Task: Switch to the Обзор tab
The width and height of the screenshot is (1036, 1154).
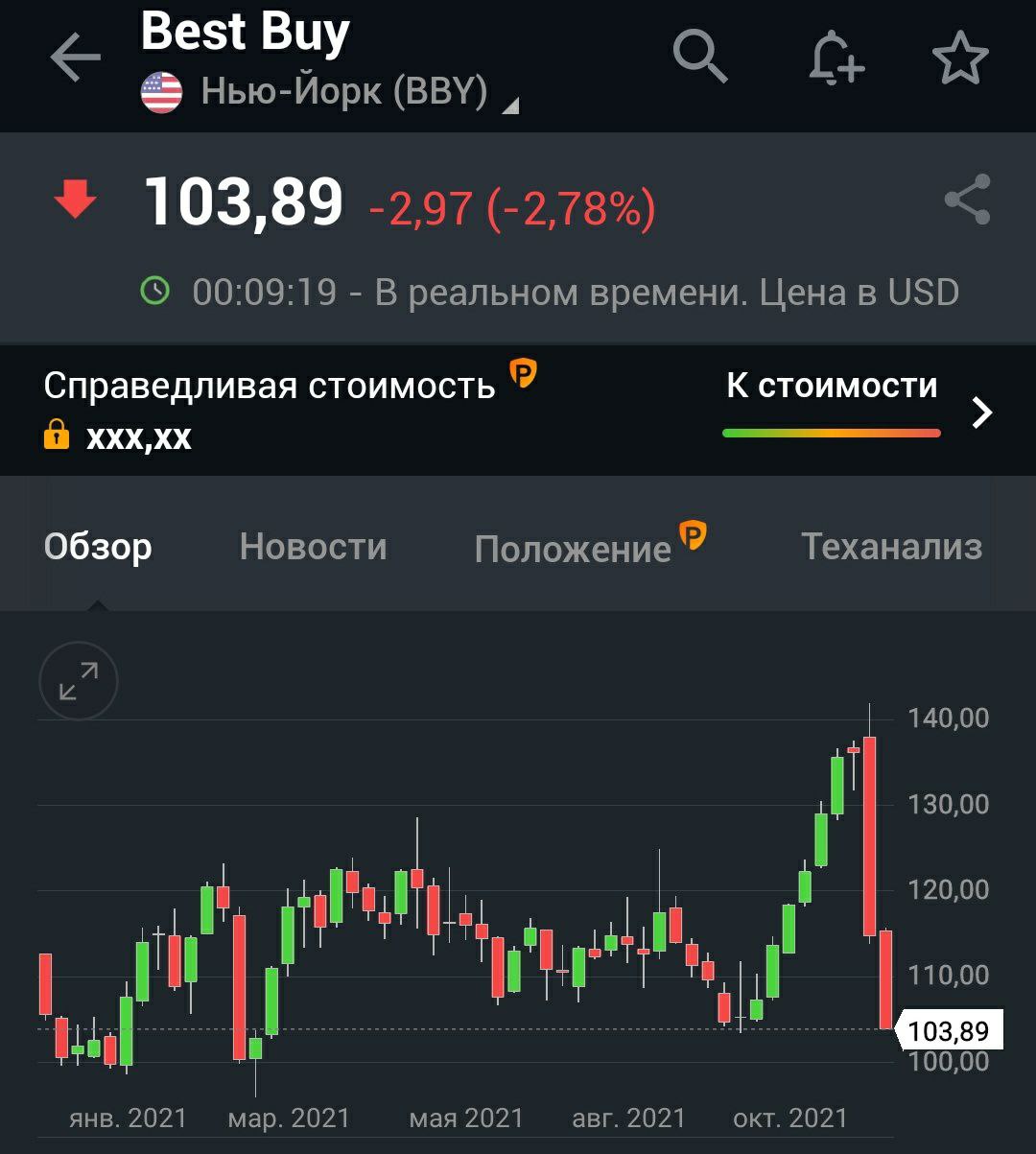Action: click(98, 548)
